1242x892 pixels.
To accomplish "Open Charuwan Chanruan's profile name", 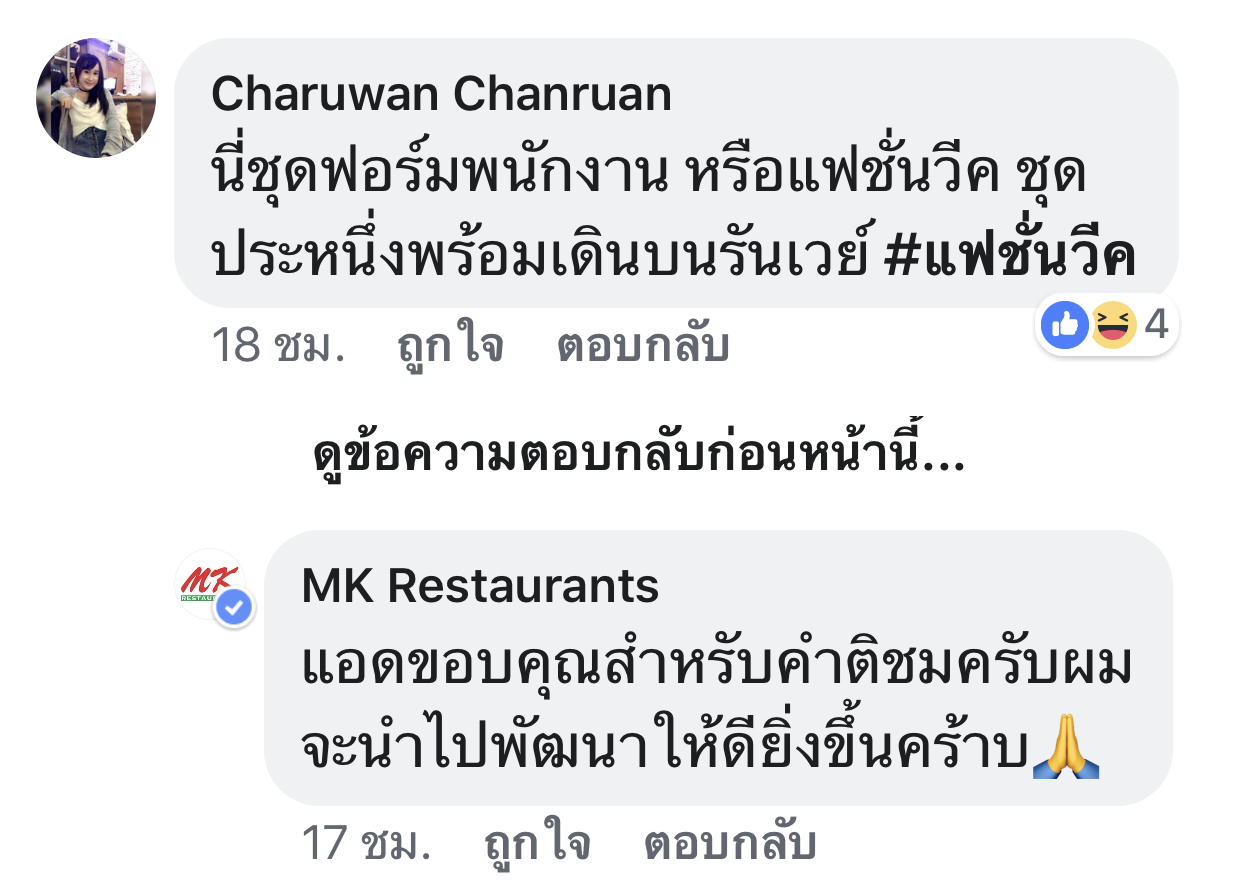I will point(441,94).
